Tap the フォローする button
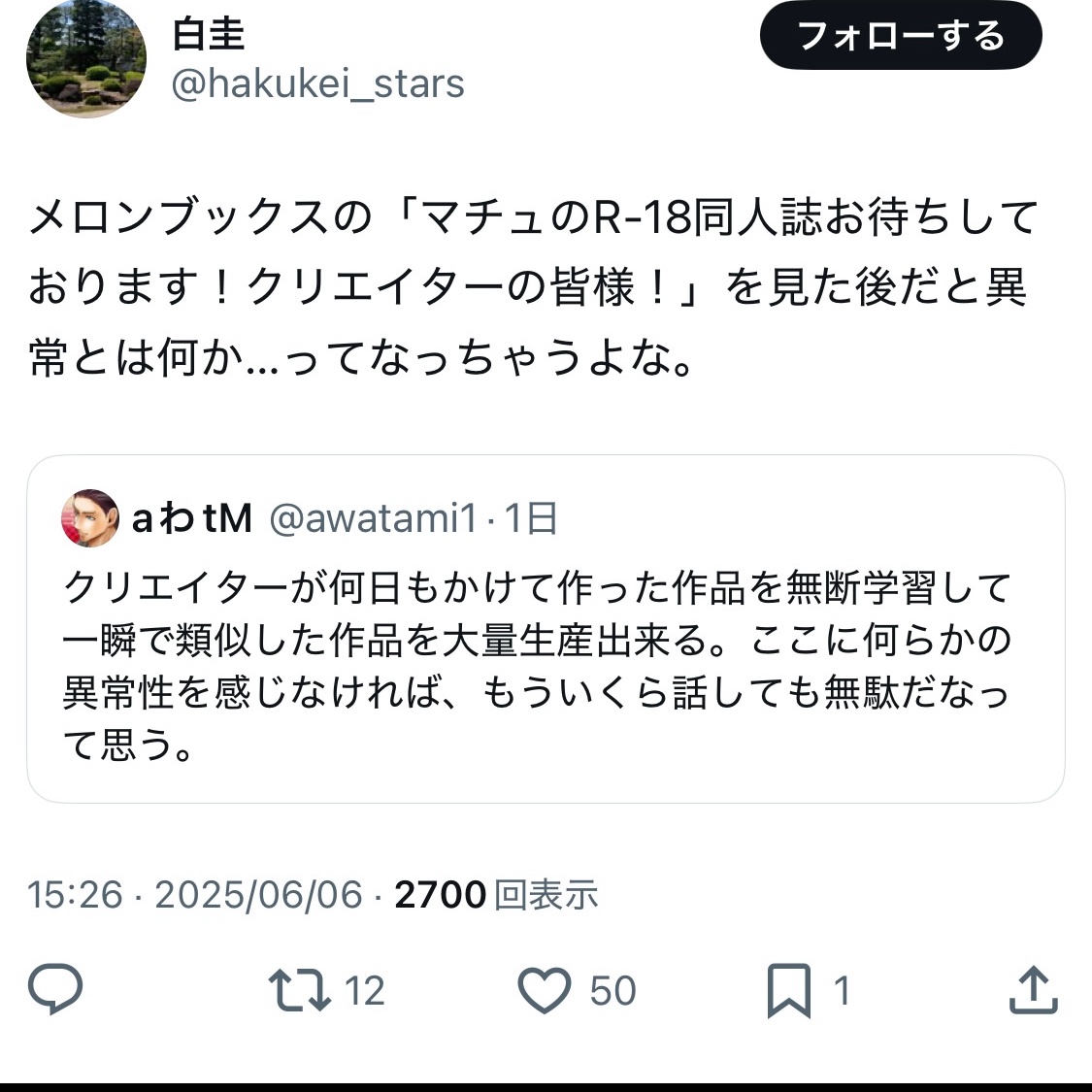 tap(900, 36)
